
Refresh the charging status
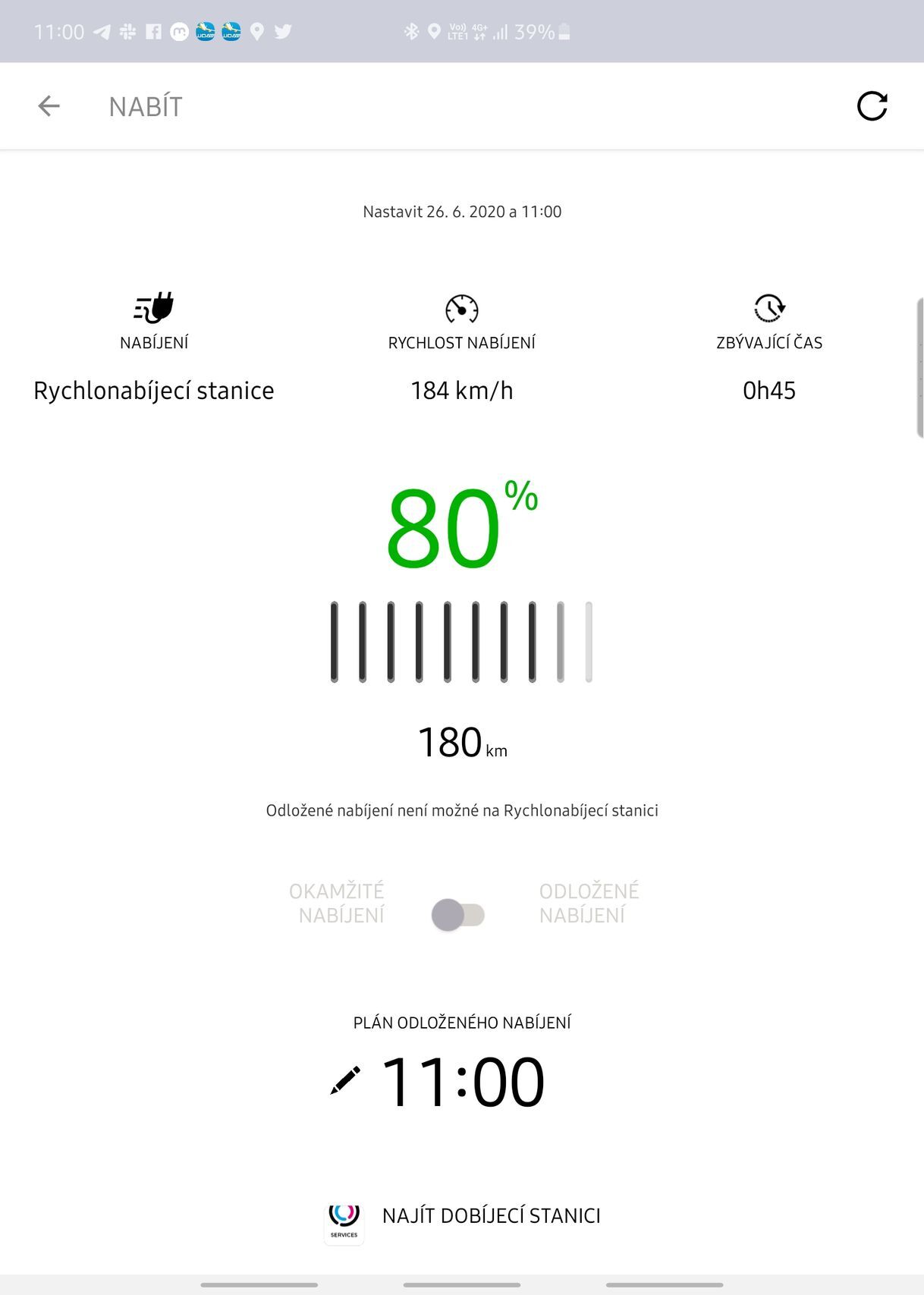(872, 106)
